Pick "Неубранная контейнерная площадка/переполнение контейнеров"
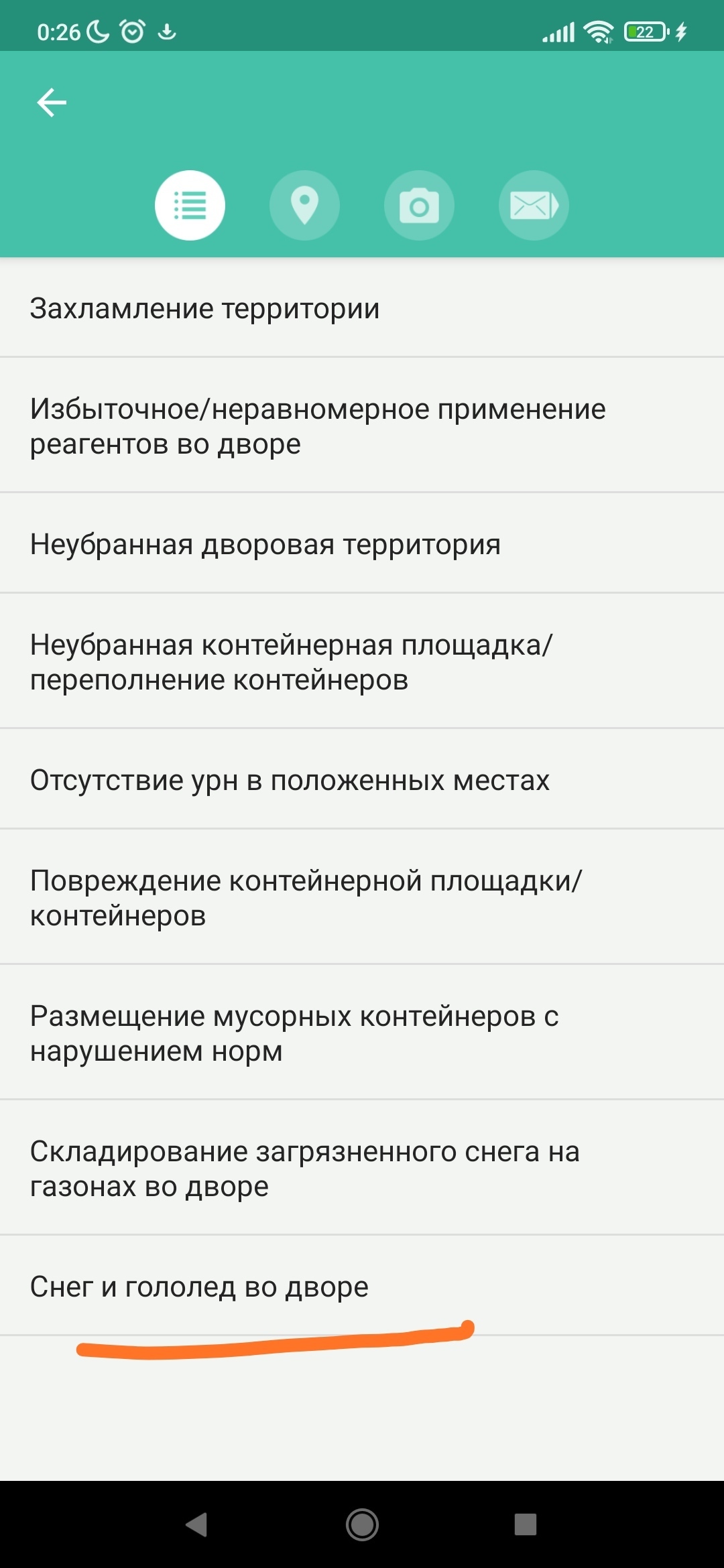The image size is (724, 1568). pyautogui.click(x=362, y=661)
